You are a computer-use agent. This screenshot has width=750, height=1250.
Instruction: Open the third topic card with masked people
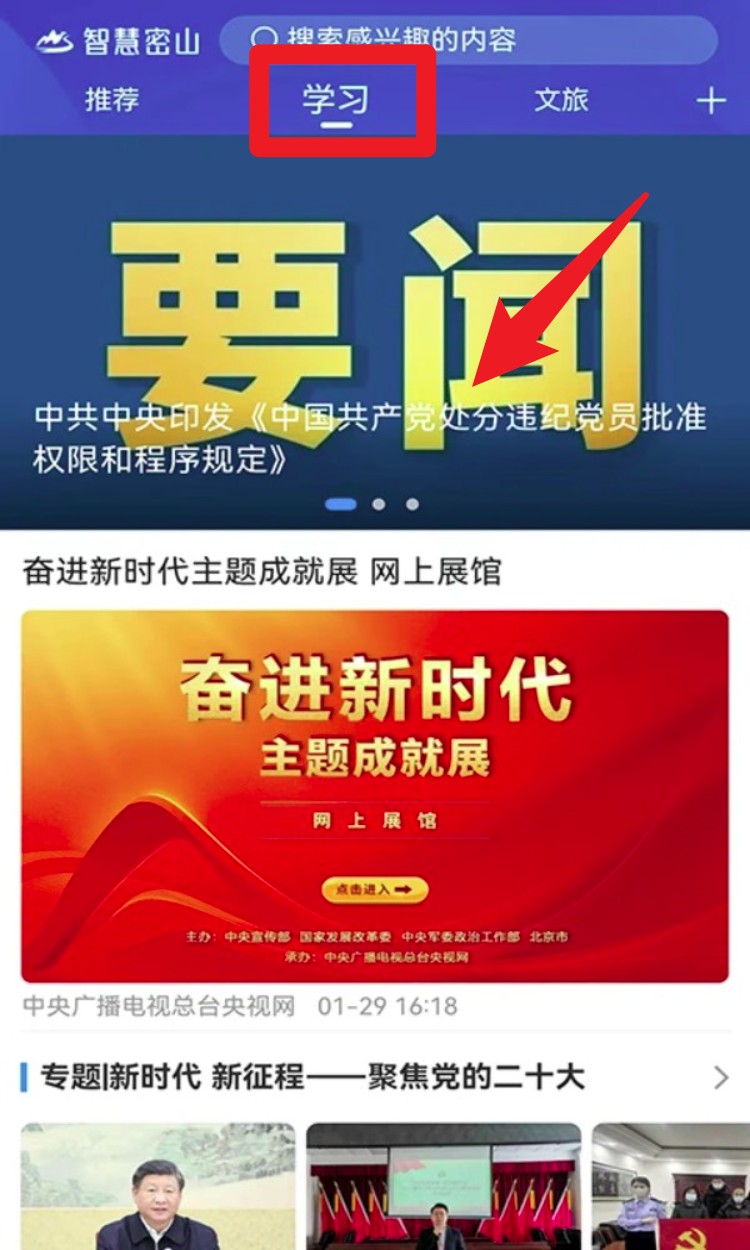(670, 1187)
